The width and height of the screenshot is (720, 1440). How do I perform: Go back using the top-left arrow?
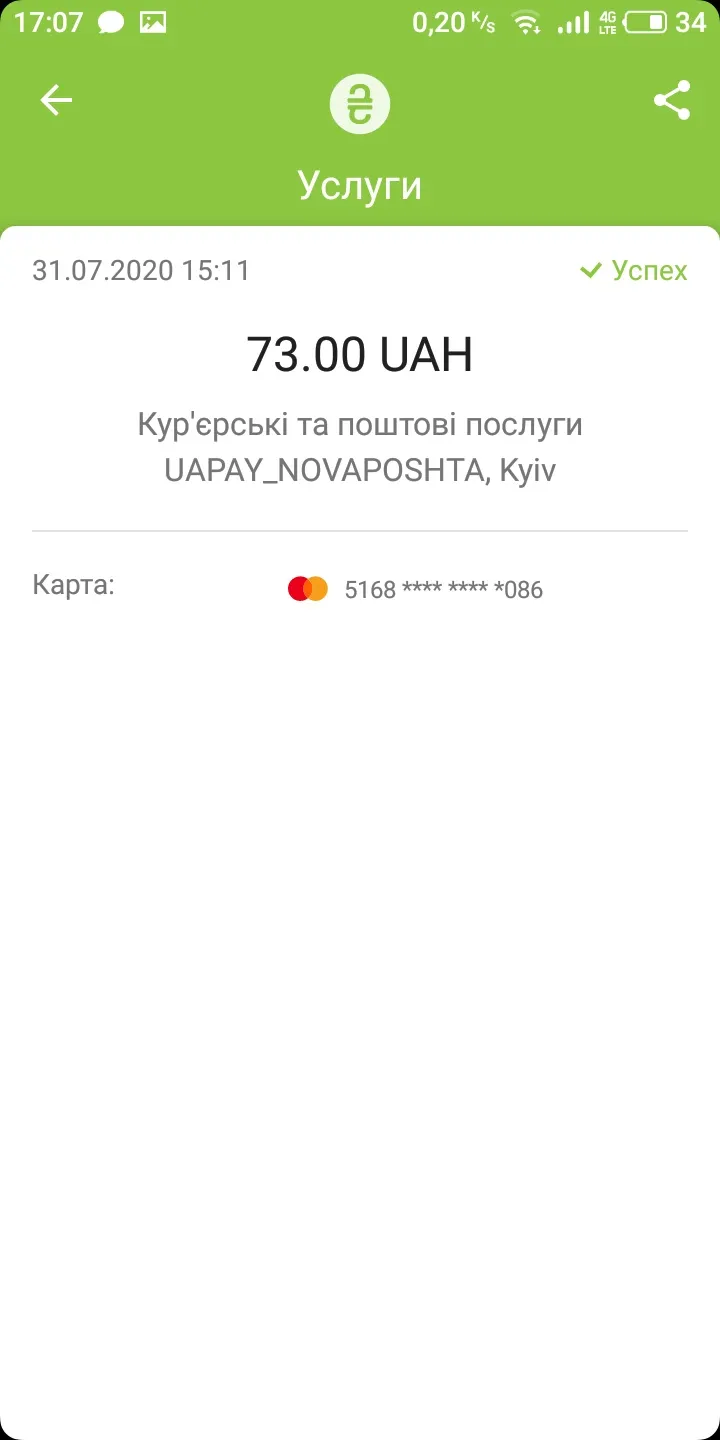click(x=56, y=100)
